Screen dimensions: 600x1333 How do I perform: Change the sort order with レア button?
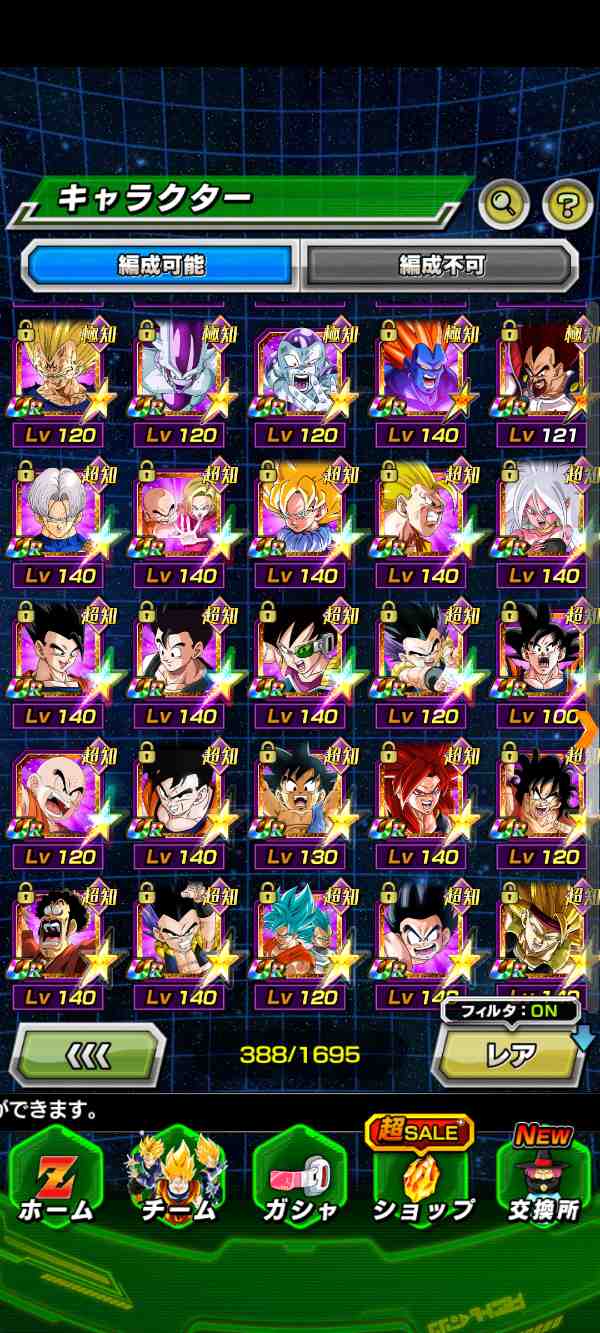coord(511,1056)
